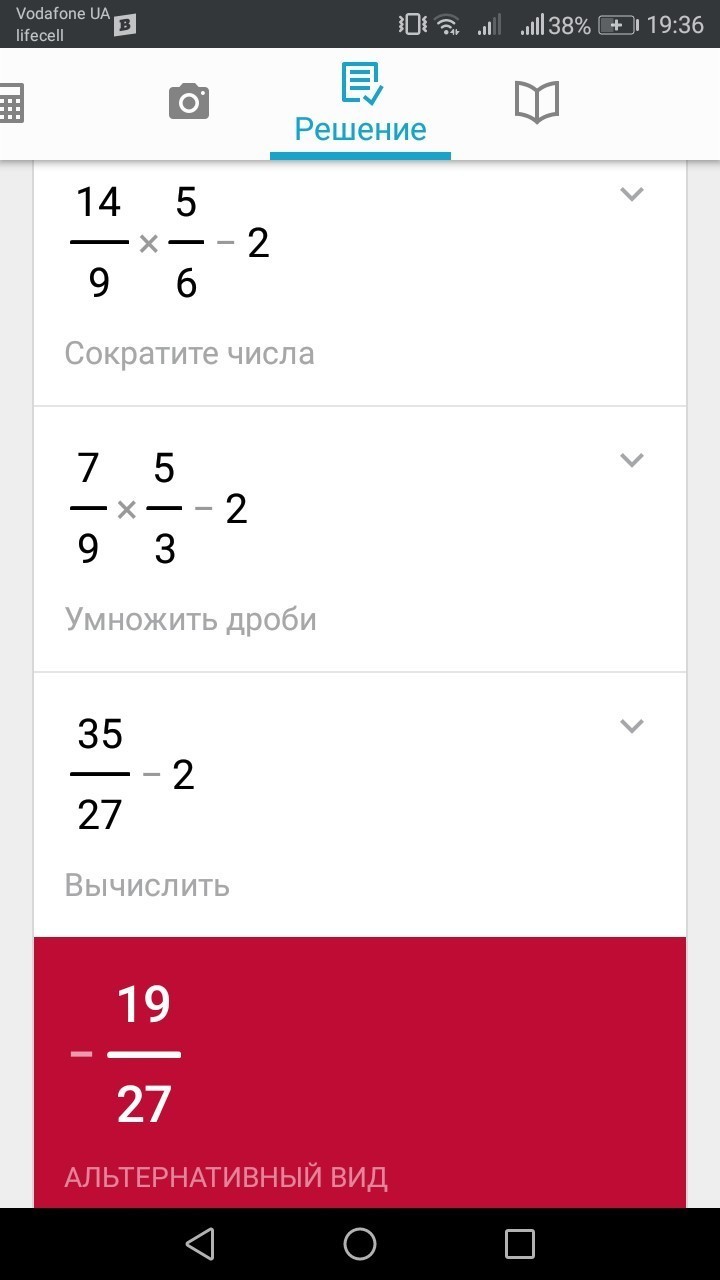Go to the home screen

pos(360,1244)
